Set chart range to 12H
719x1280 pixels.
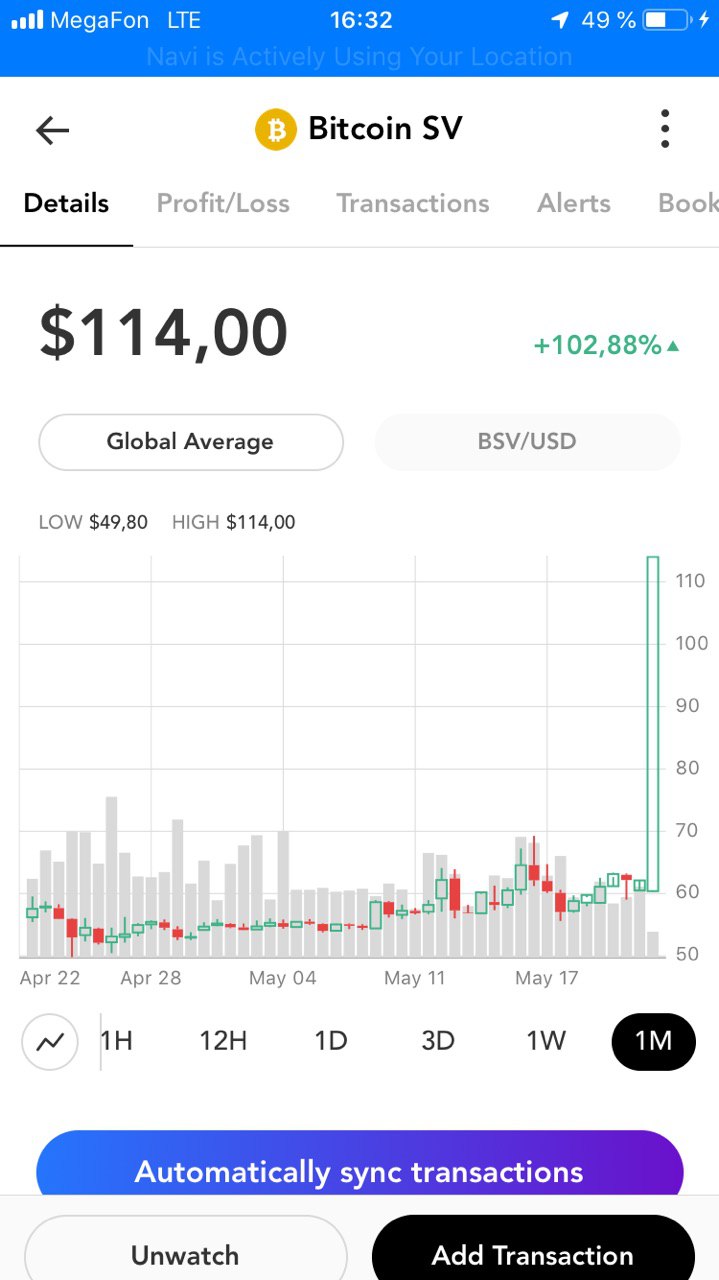click(x=223, y=1041)
